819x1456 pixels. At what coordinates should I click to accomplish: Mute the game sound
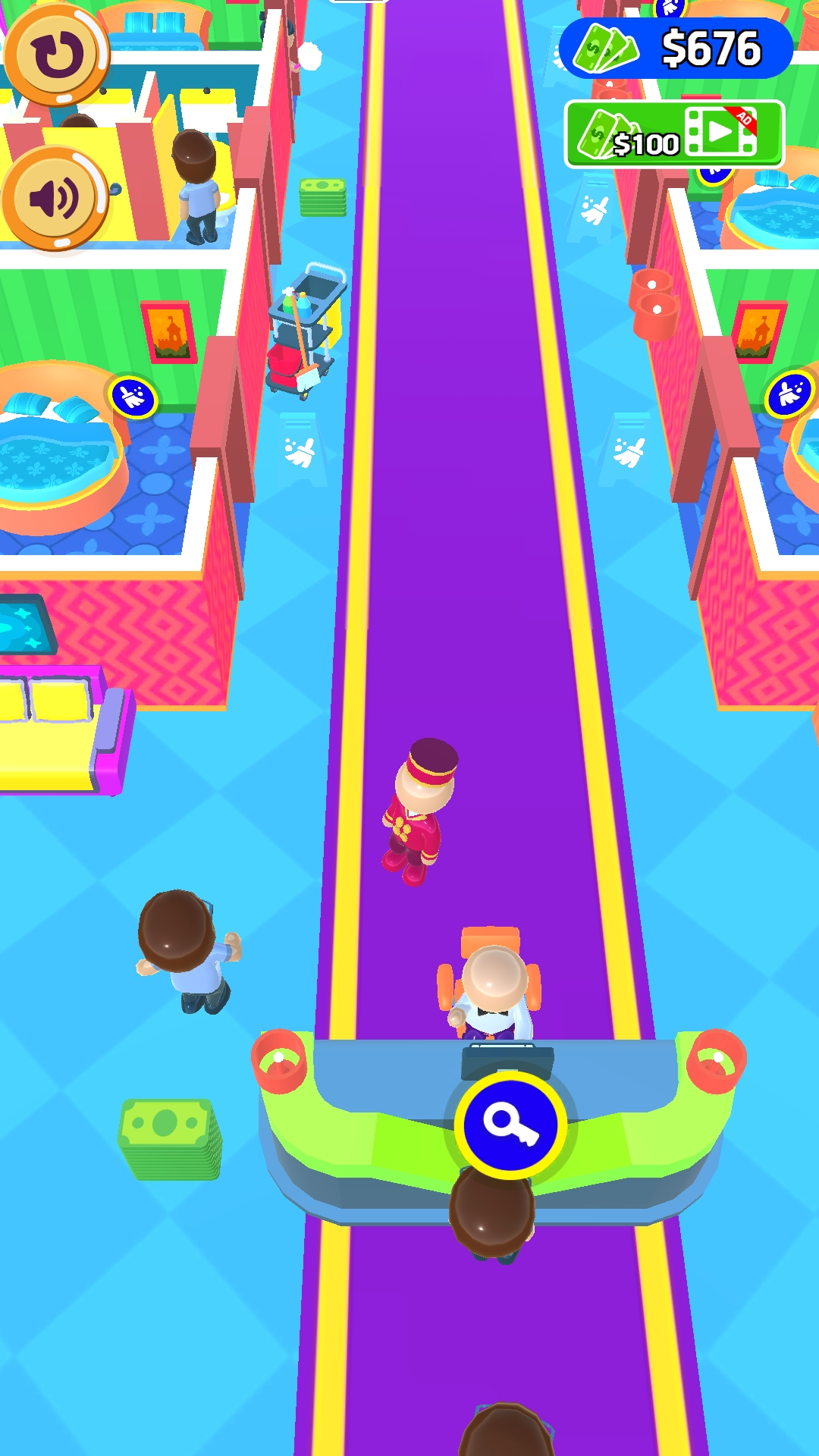coord(56,199)
